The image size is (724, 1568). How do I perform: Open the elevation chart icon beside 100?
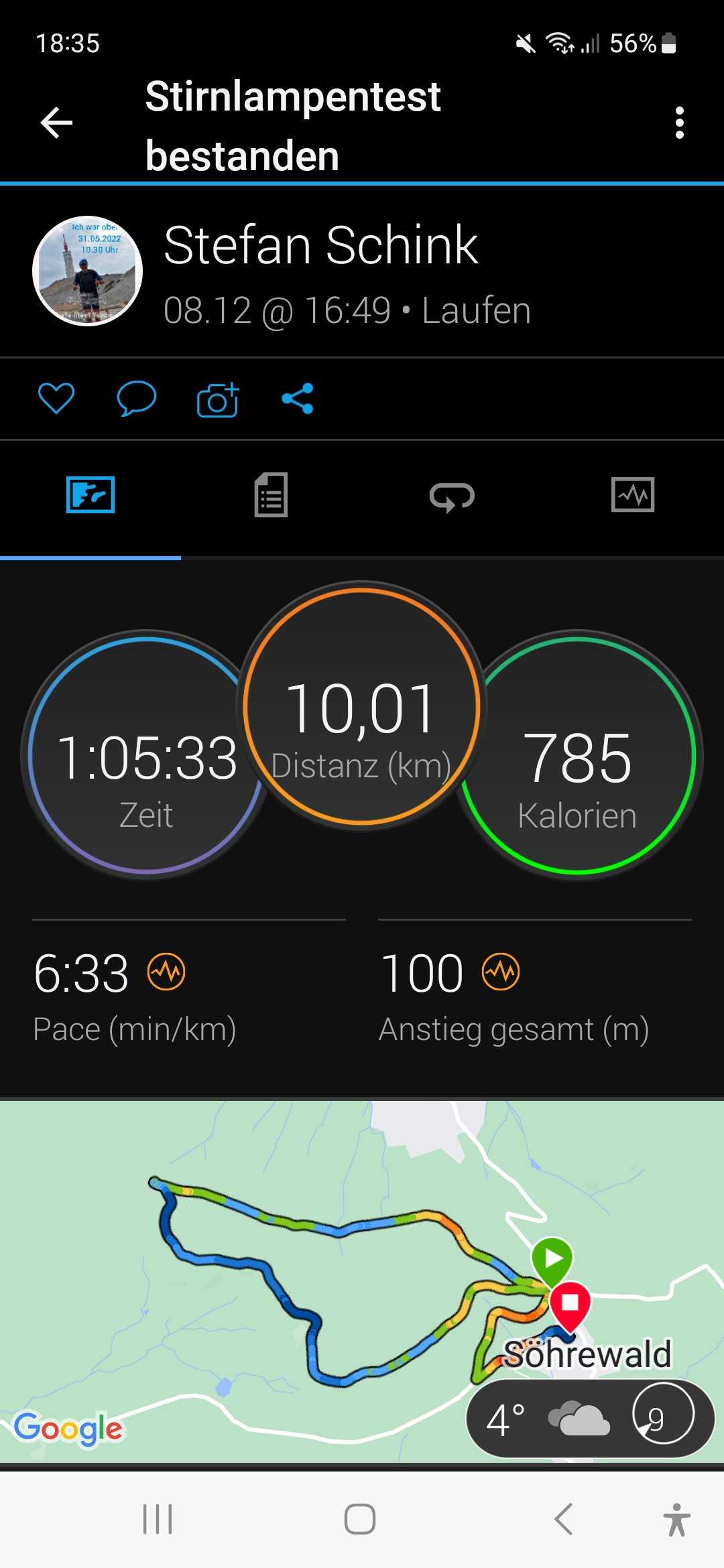[x=501, y=972]
